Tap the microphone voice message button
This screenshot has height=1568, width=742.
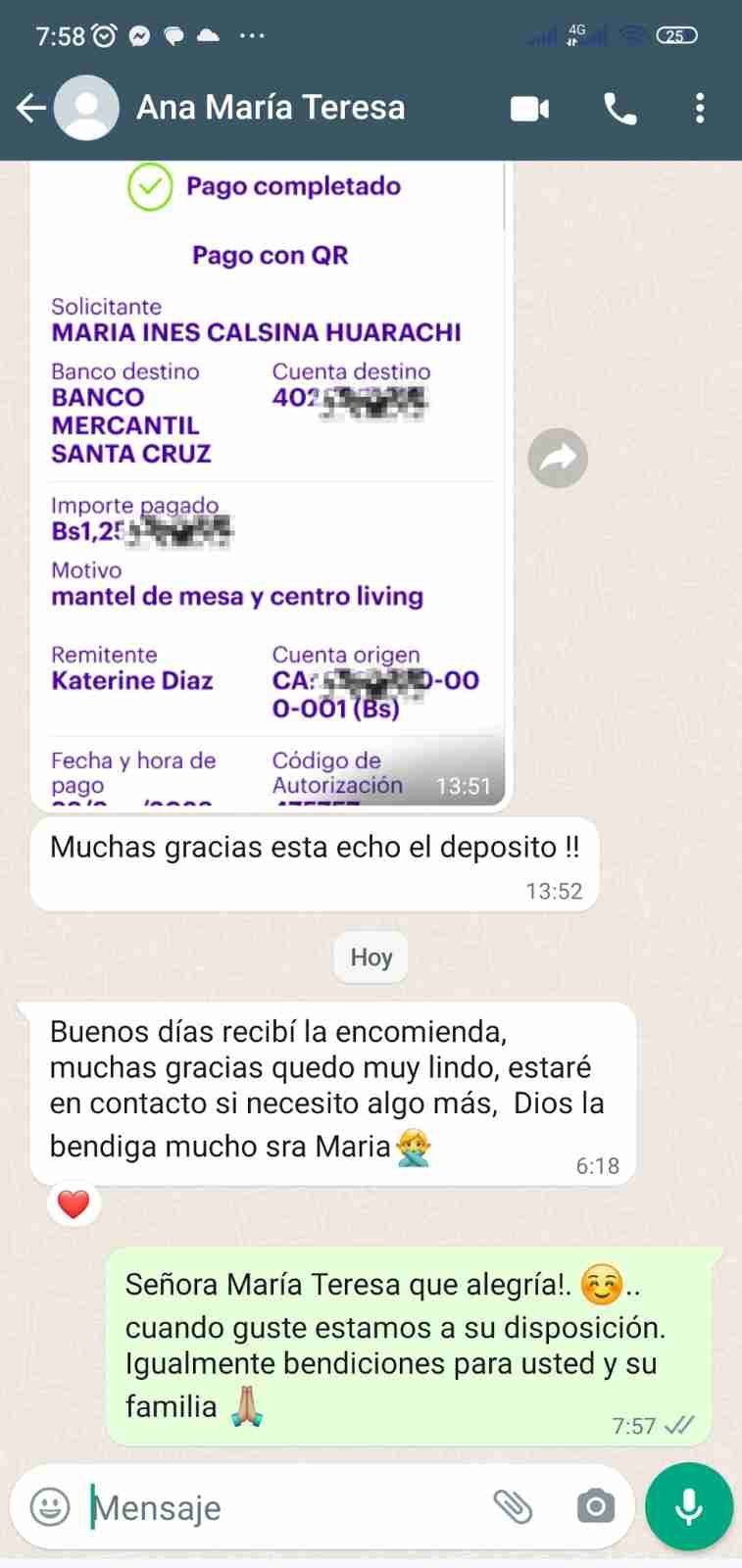pyautogui.click(x=688, y=1506)
